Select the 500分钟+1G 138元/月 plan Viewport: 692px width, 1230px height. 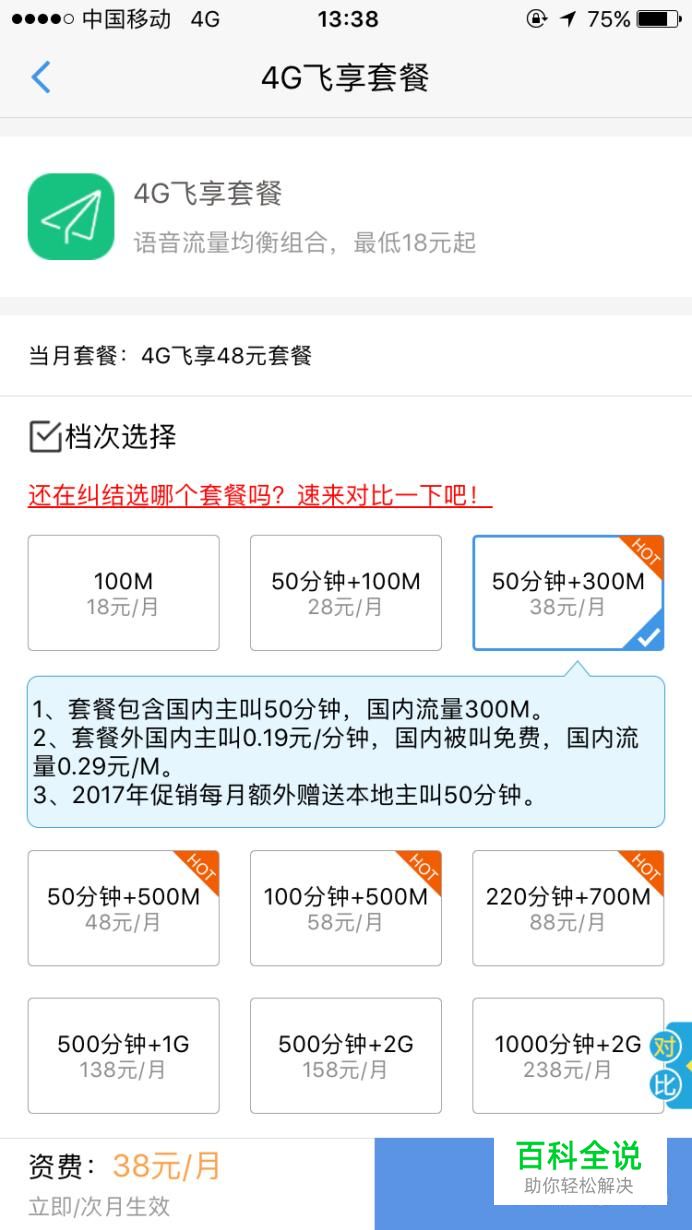pyautogui.click(x=124, y=1056)
